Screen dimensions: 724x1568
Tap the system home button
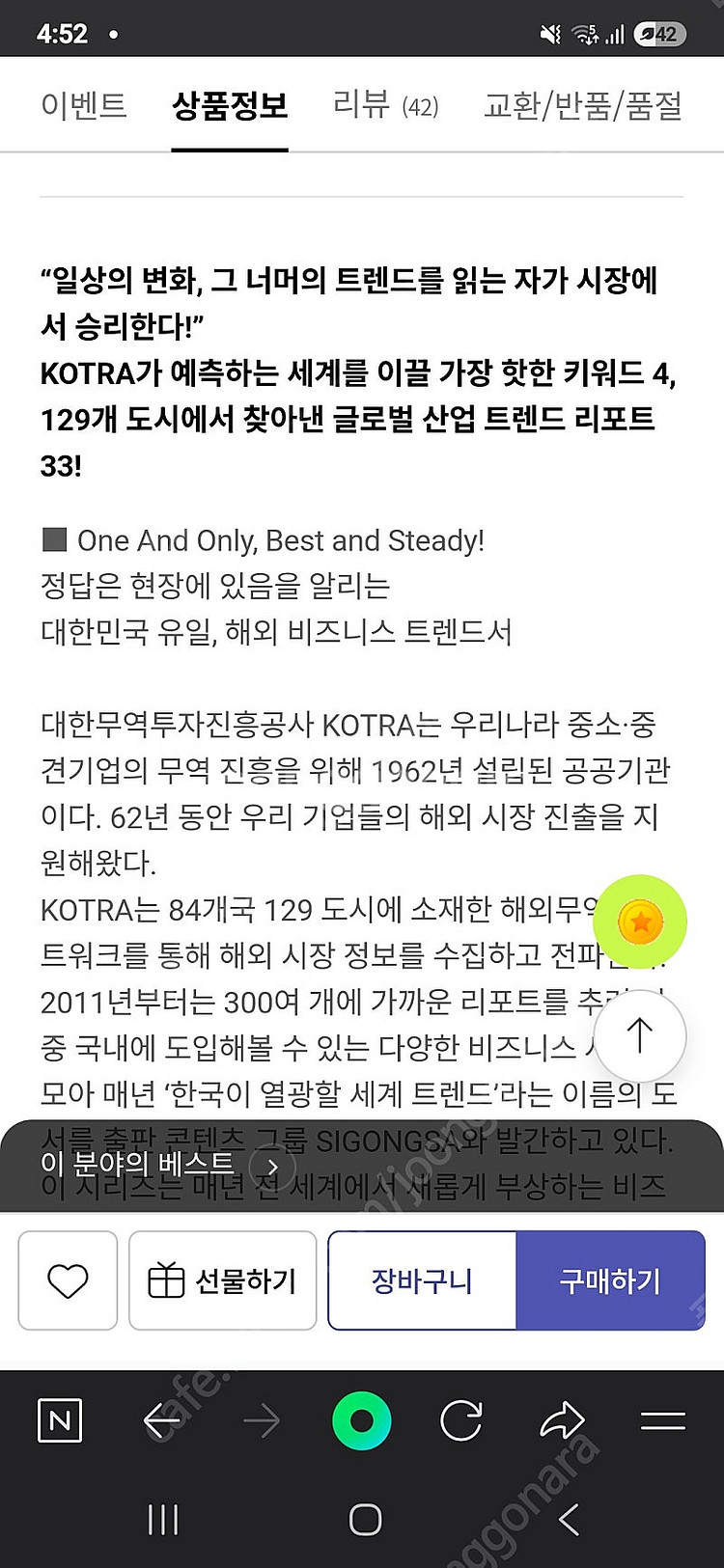click(365, 1520)
